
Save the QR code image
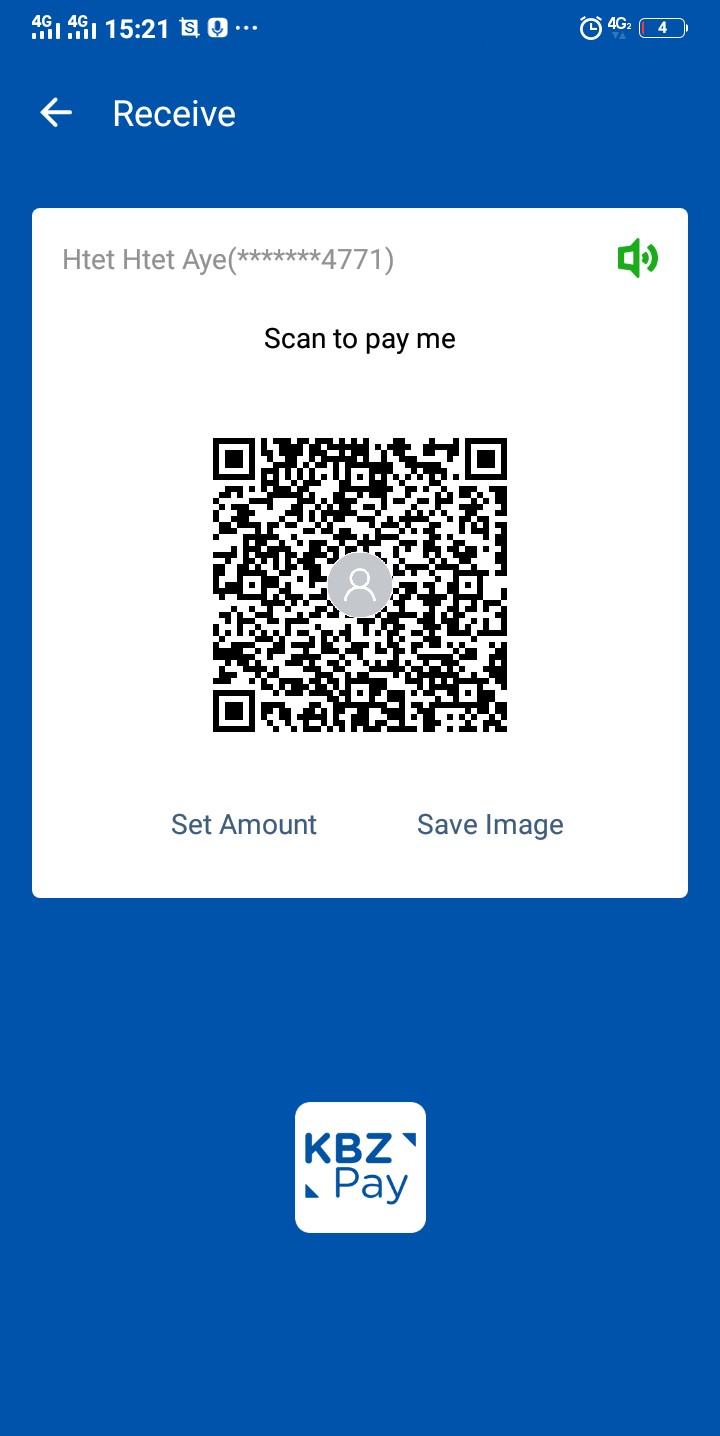[x=490, y=824]
